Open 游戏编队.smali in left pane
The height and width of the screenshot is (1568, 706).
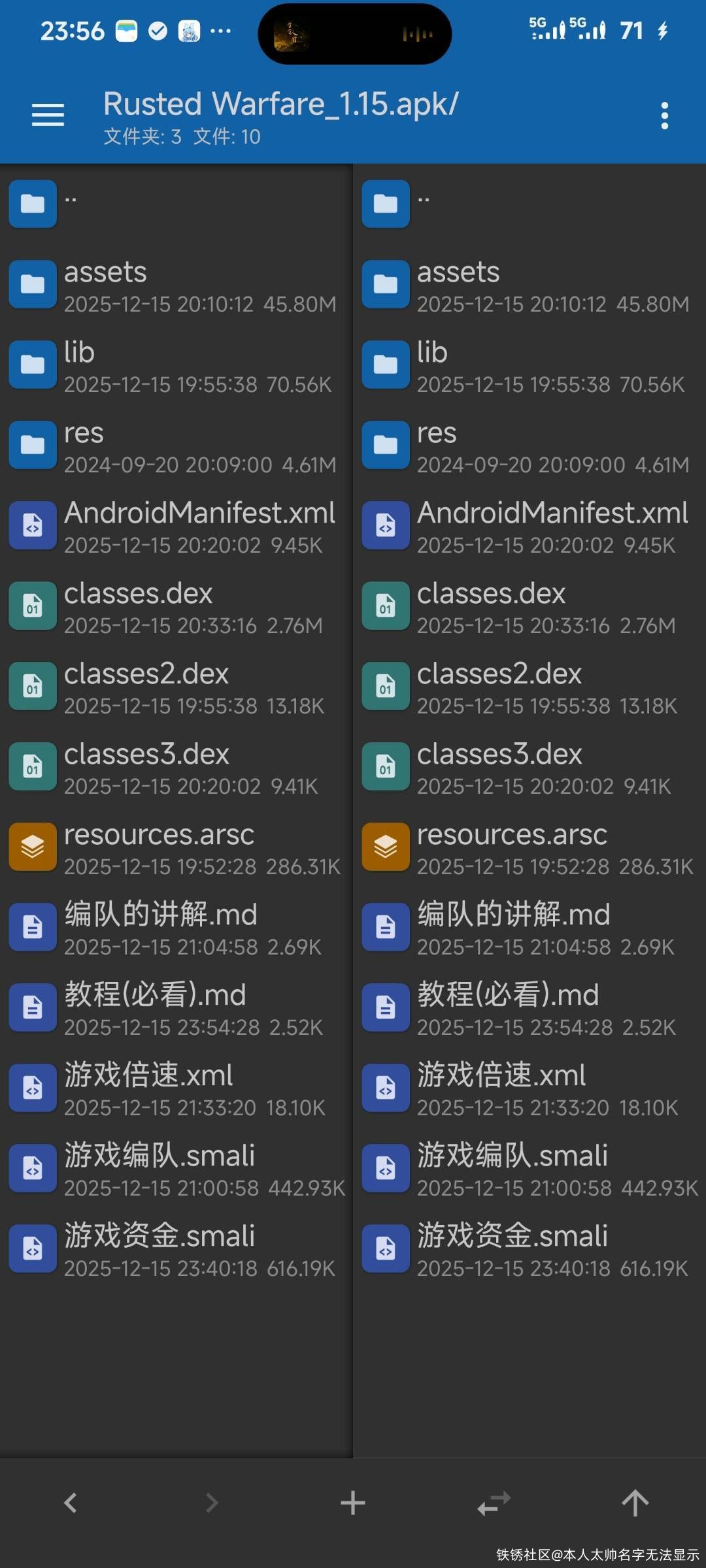pos(175,1169)
